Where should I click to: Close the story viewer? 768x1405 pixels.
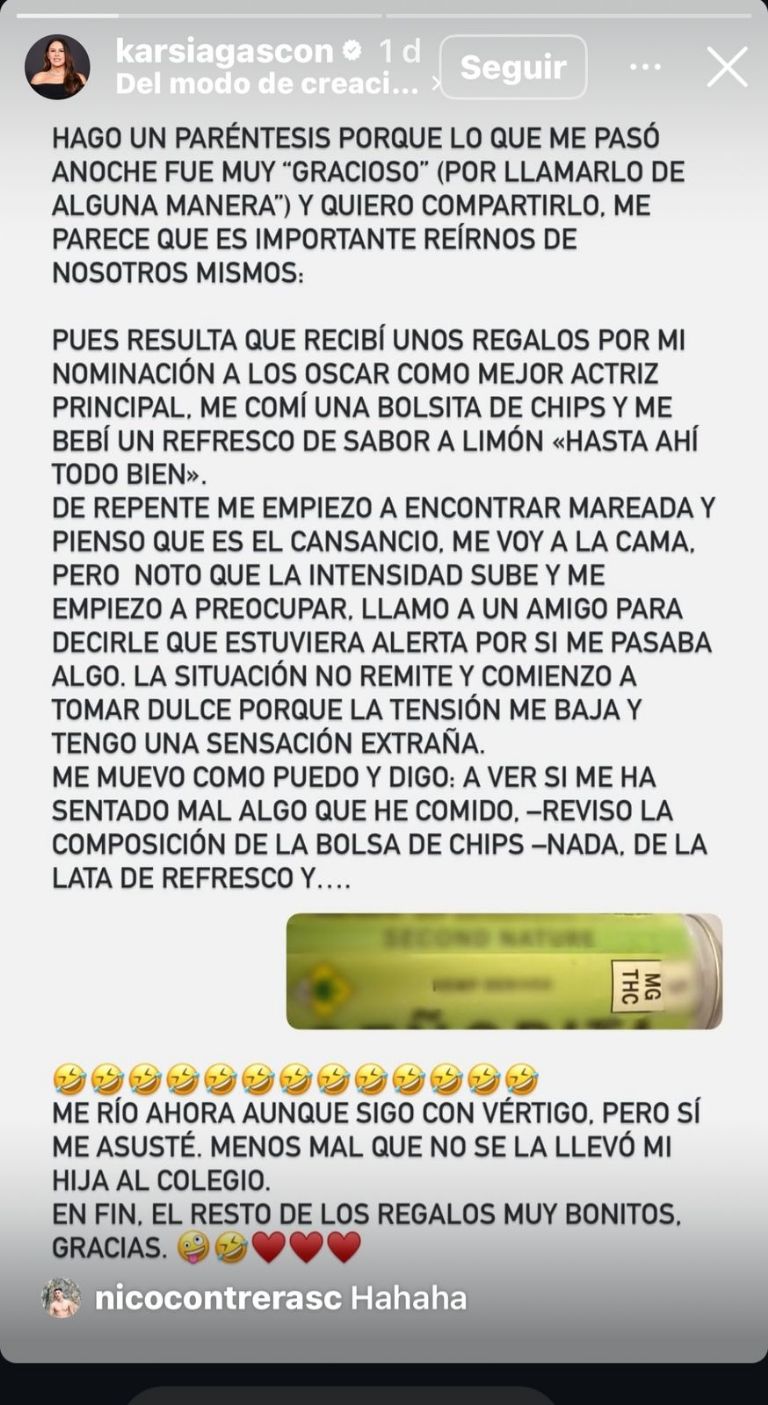click(727, 67)
